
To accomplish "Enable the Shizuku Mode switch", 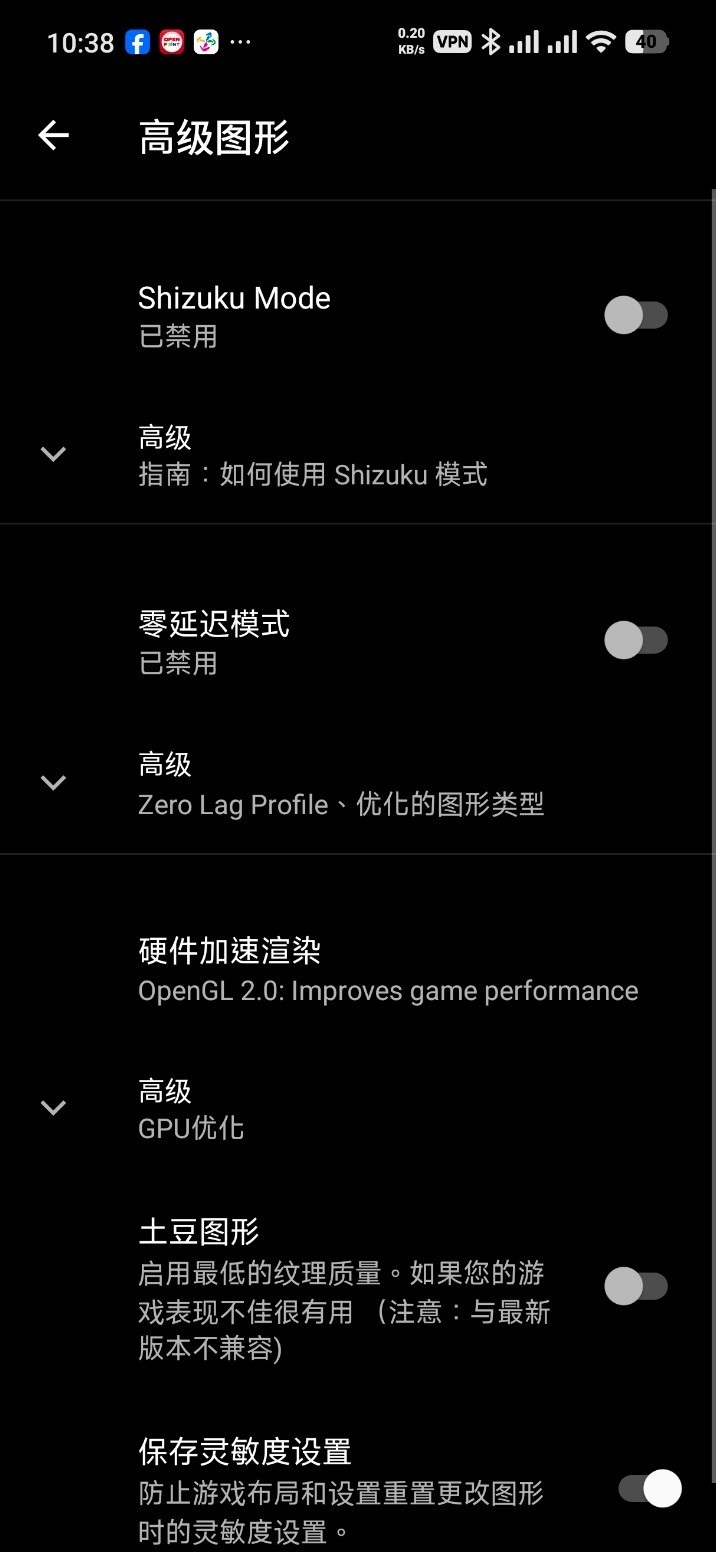I will pos(635,316).
